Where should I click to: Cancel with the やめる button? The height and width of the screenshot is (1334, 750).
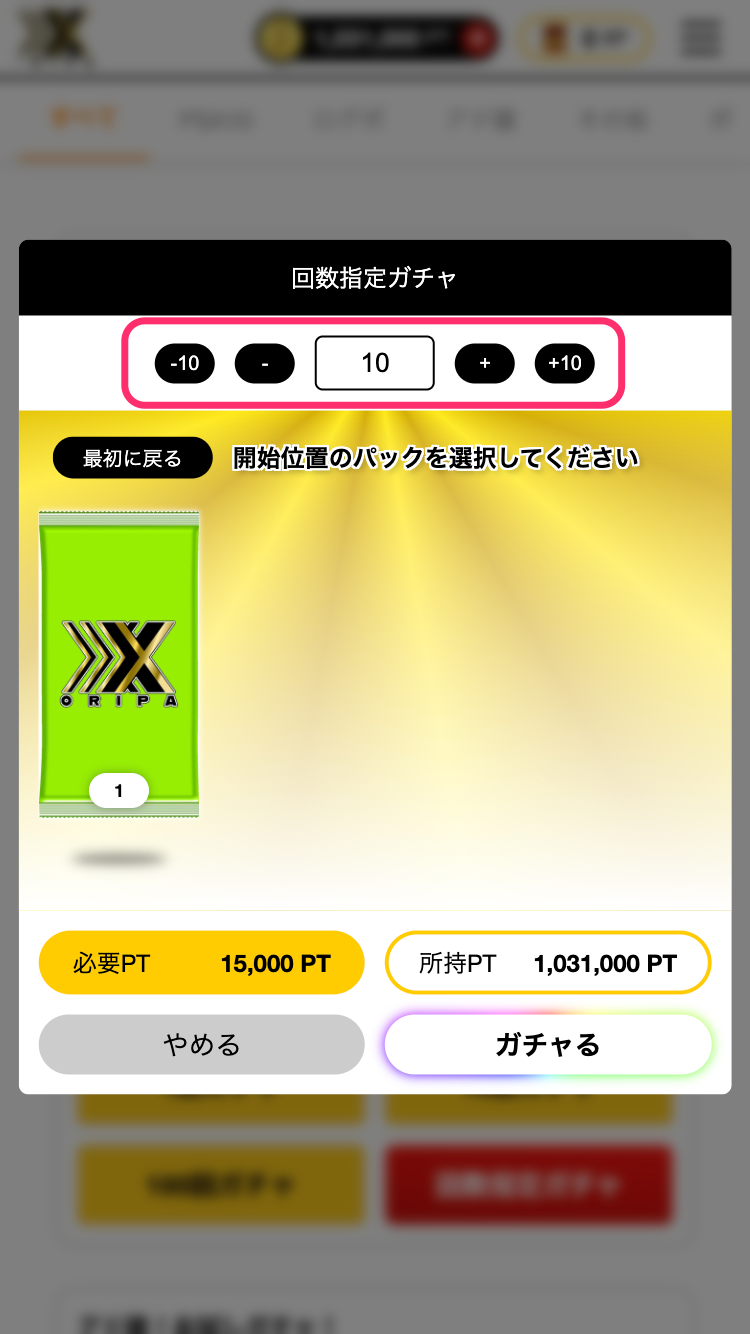(x=202, y=1045)
